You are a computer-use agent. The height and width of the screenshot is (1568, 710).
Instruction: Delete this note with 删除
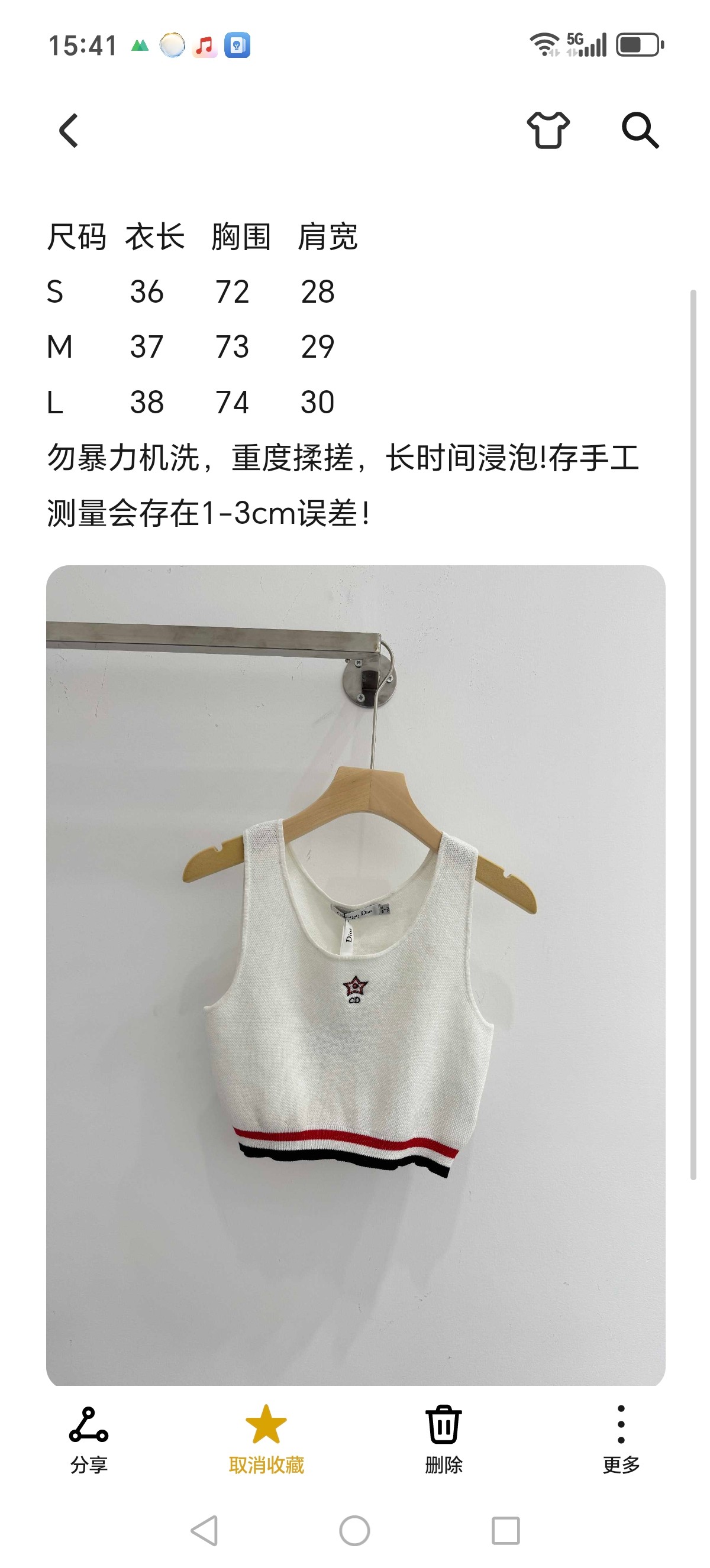coord(443,1439)
